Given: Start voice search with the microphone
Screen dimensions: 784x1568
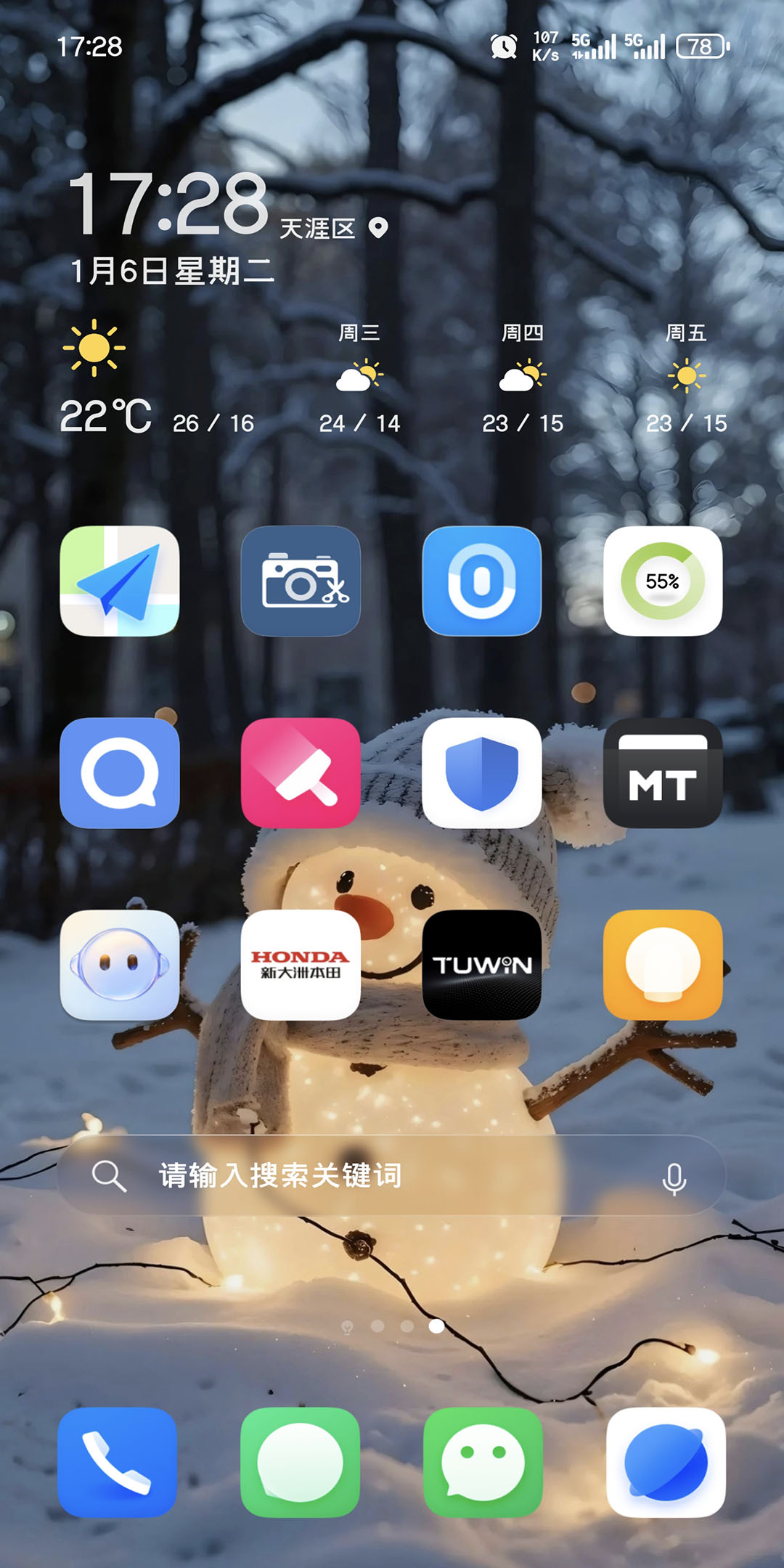Looking at the screenshot, I should click(x=674, y=1177).
